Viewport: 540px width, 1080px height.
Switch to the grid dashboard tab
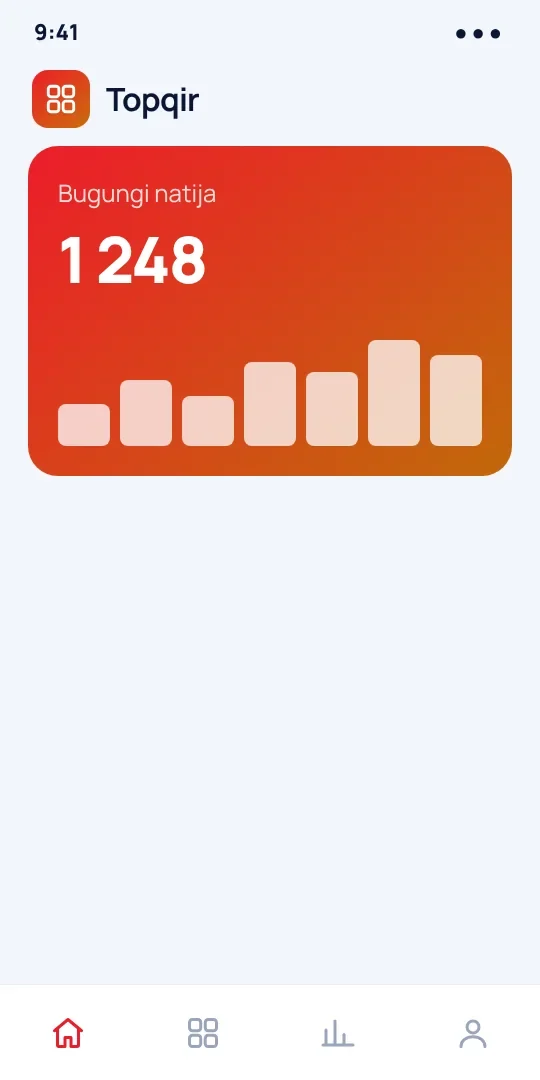202,1033
